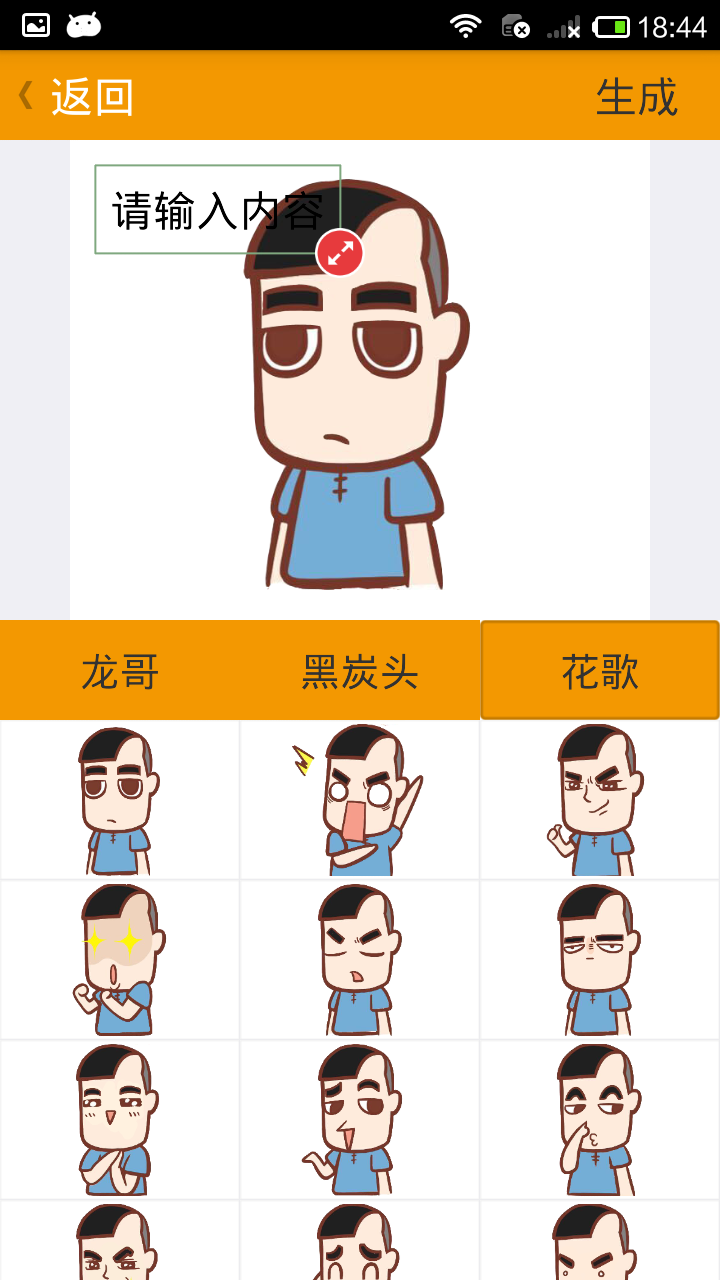The height and width of the screenshot is (1280, 720).
Task: Select the sleepy-eyed default sticker thumbnail
Action: tap(120, 798)
